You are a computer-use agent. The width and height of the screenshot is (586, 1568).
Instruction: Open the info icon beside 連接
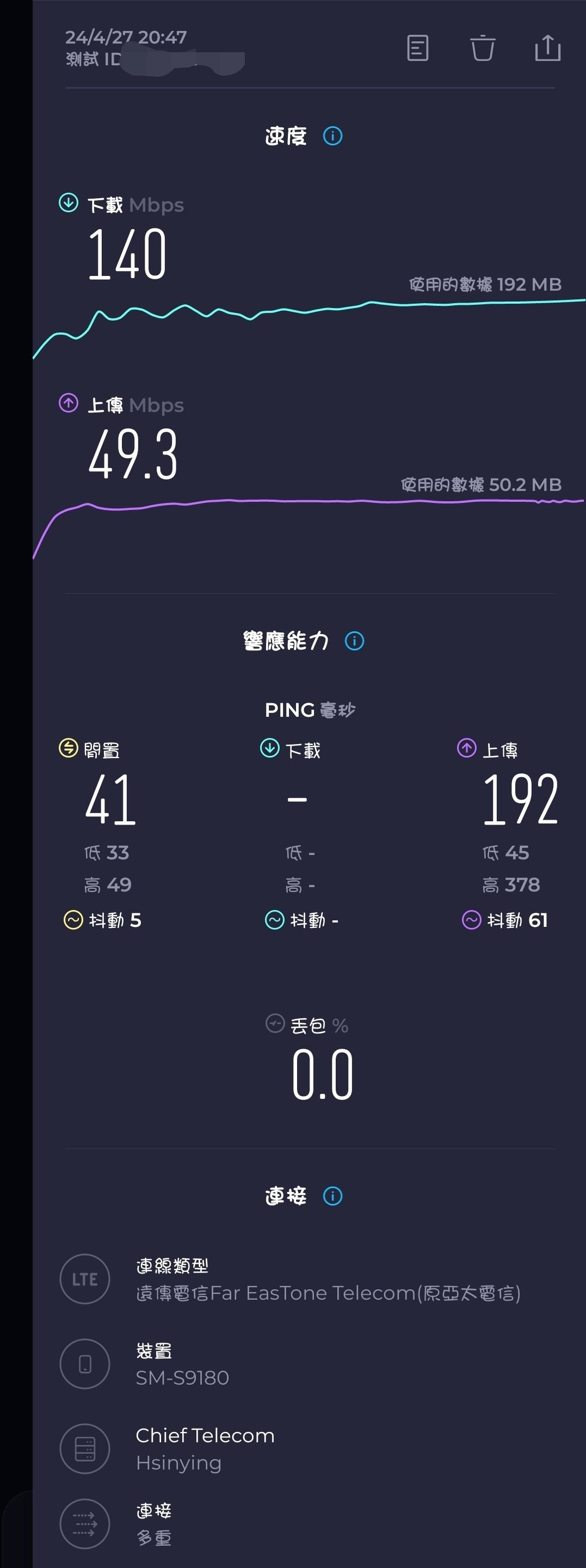click(332, 1196)
